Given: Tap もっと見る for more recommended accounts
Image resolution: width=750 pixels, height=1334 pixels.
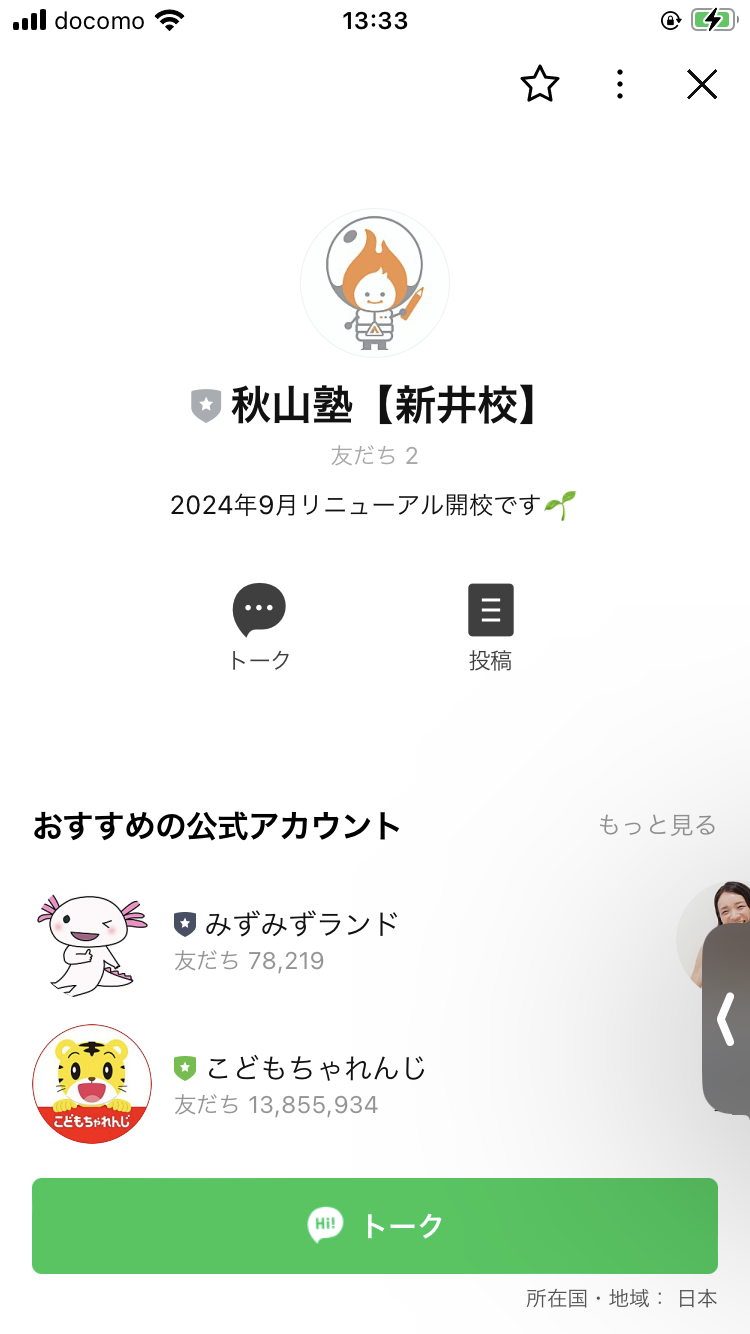Looking at the screenshot, I should tap(657, 825).
